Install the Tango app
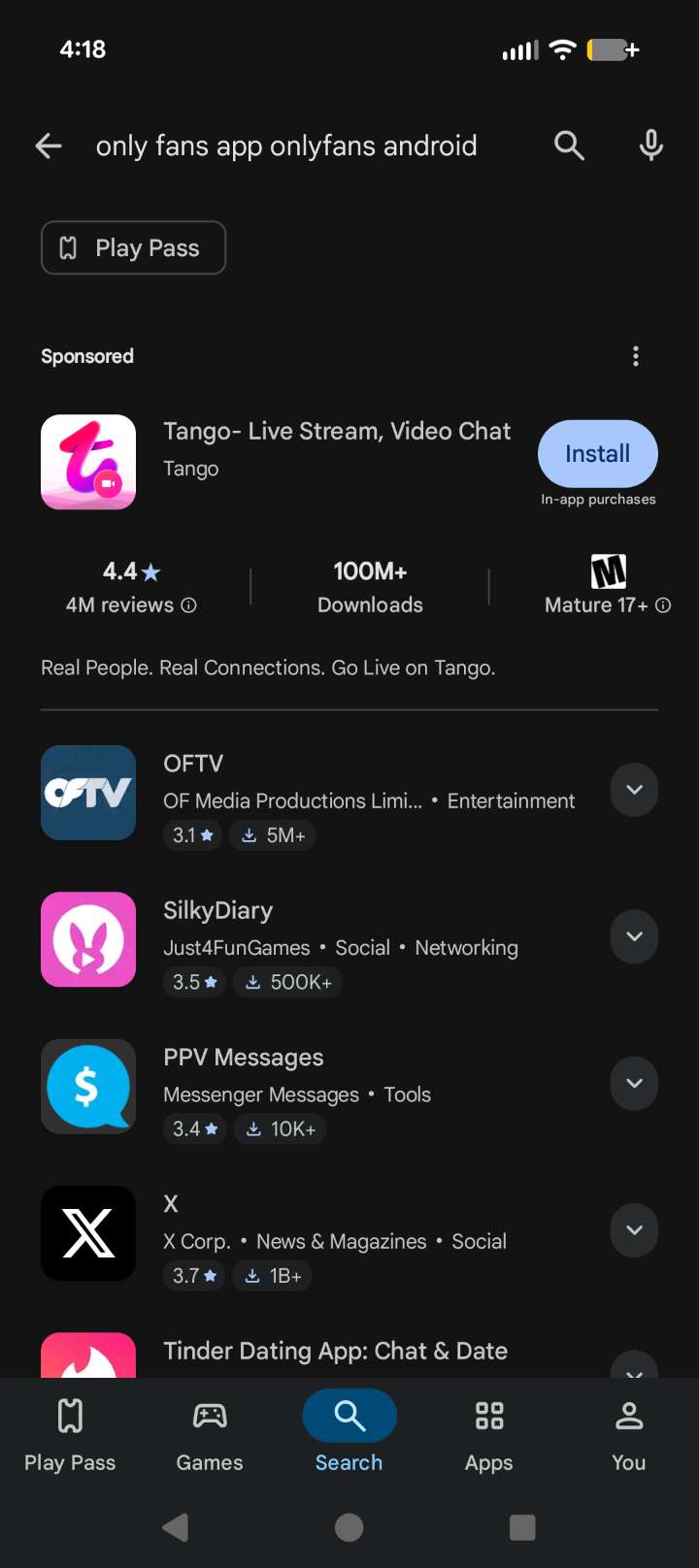 (x=597, y=454)
